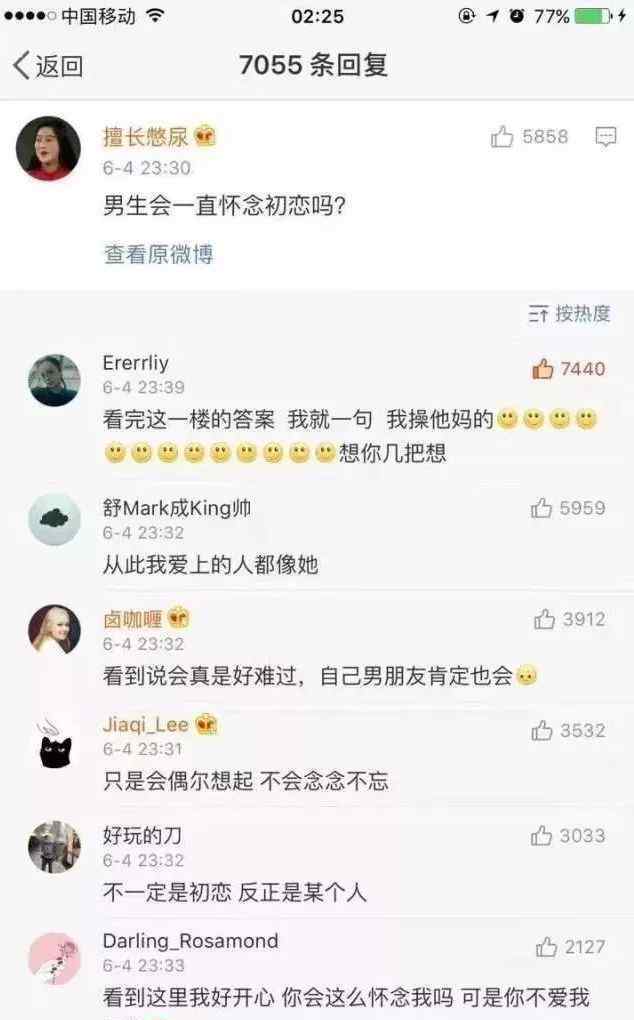View Jiaqi_Lee's profile by username
Screen dimensions: 634x1020
145,724
